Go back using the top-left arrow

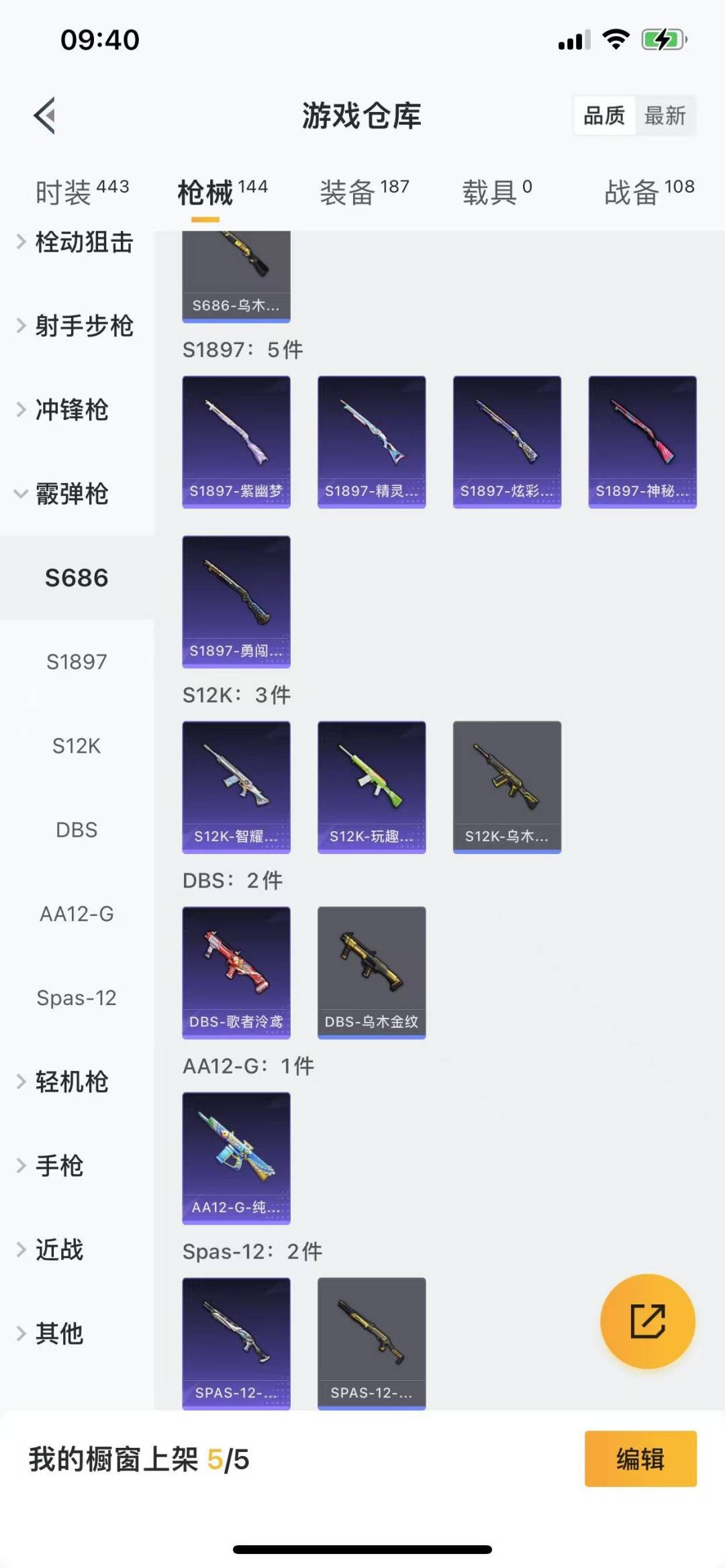pos(44,115)
